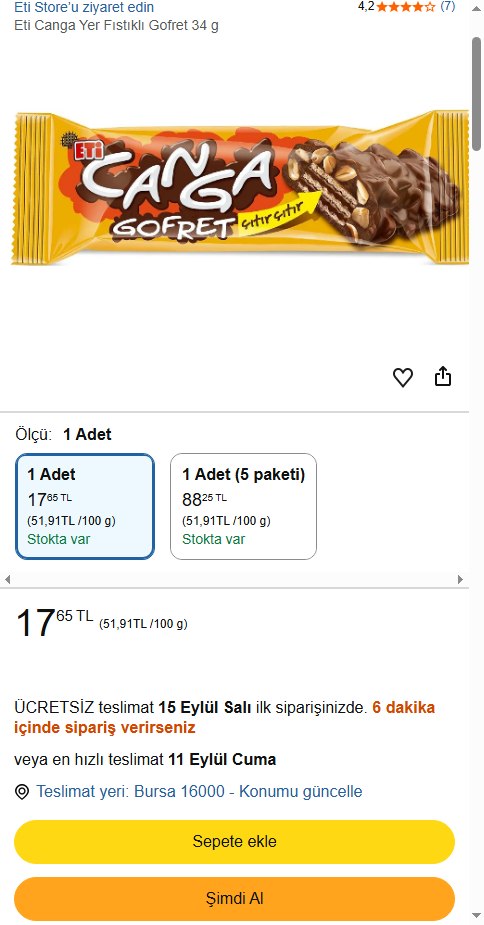484x925 pixels.
Task: Tap the right arrow of size options scroller
Action: click(x=461, y=579)
